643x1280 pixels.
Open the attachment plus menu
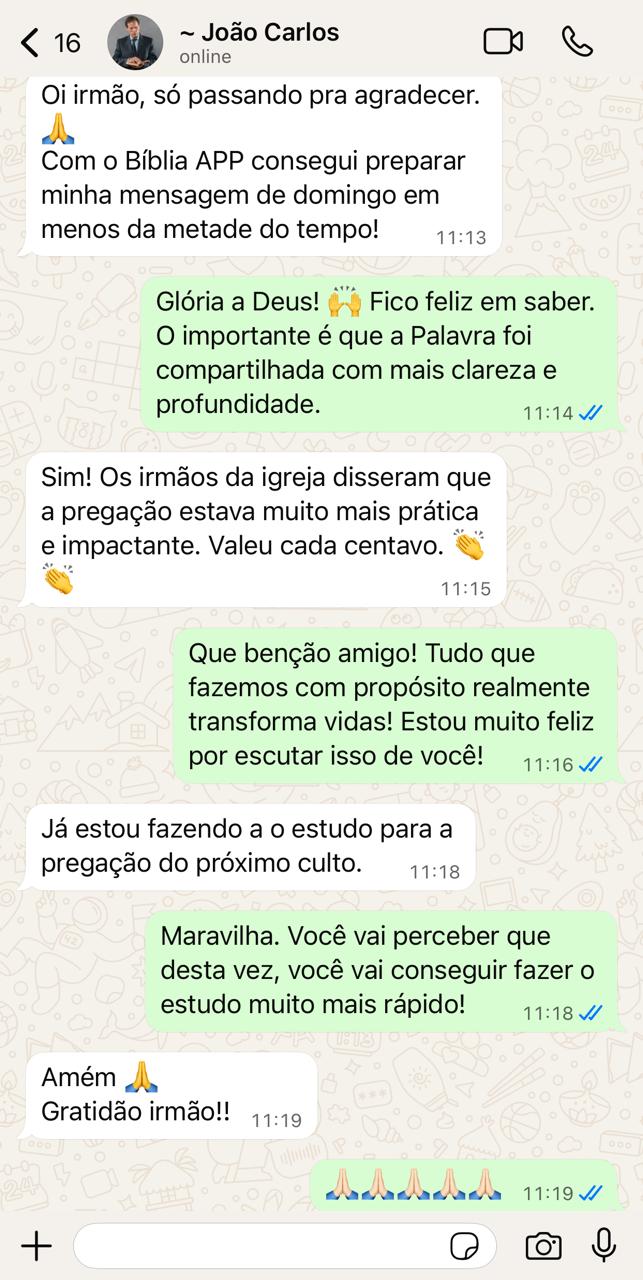(x=36, y=1245)
